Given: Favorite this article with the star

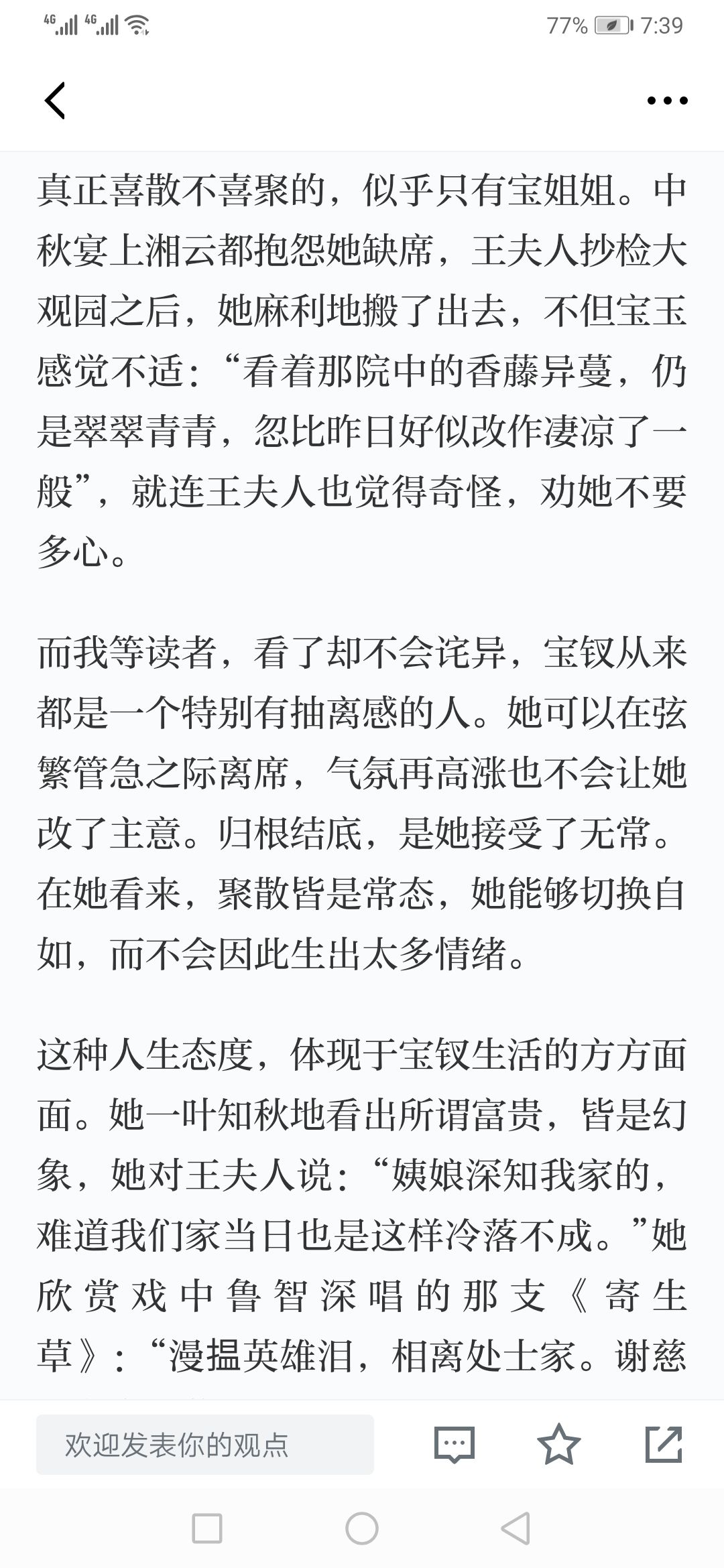Looking at the screenshot, I should [x=559, y=1444].
